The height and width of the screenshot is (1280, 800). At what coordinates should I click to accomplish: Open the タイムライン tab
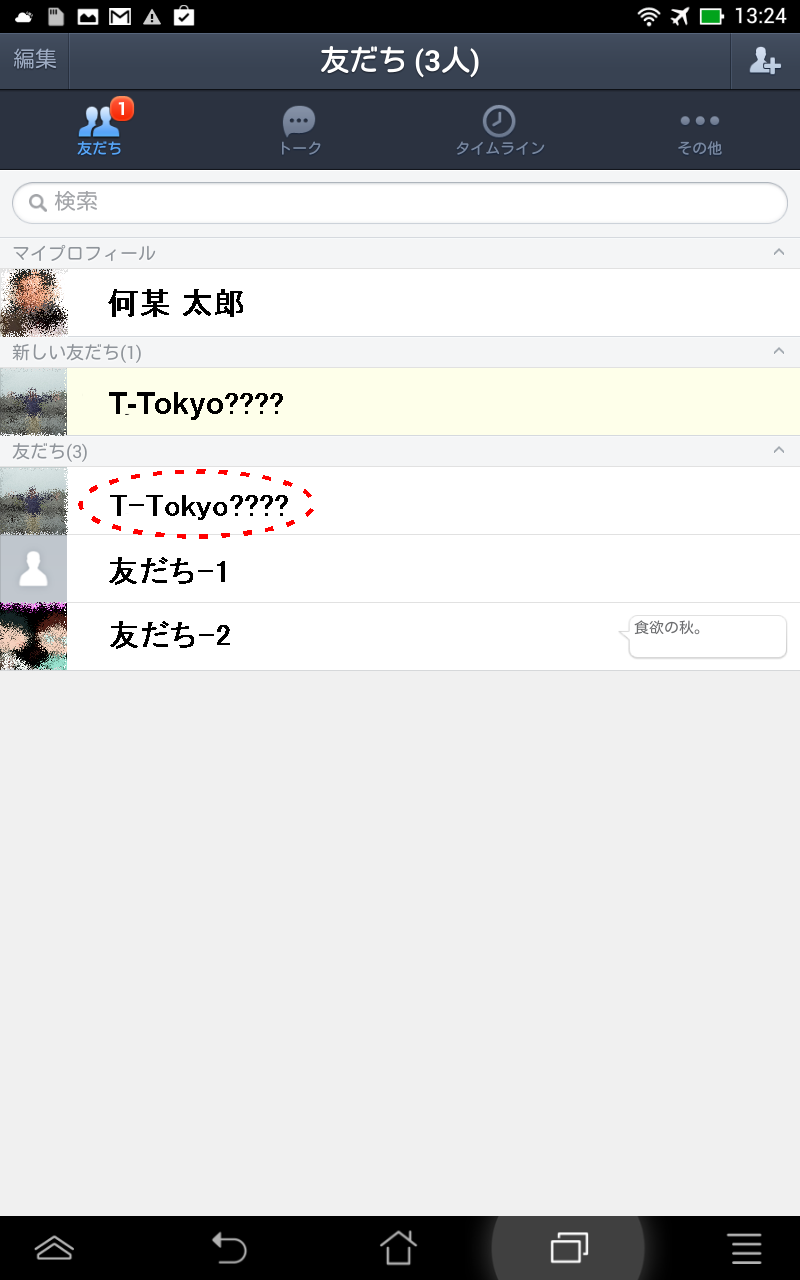click(x=499, y=131)
